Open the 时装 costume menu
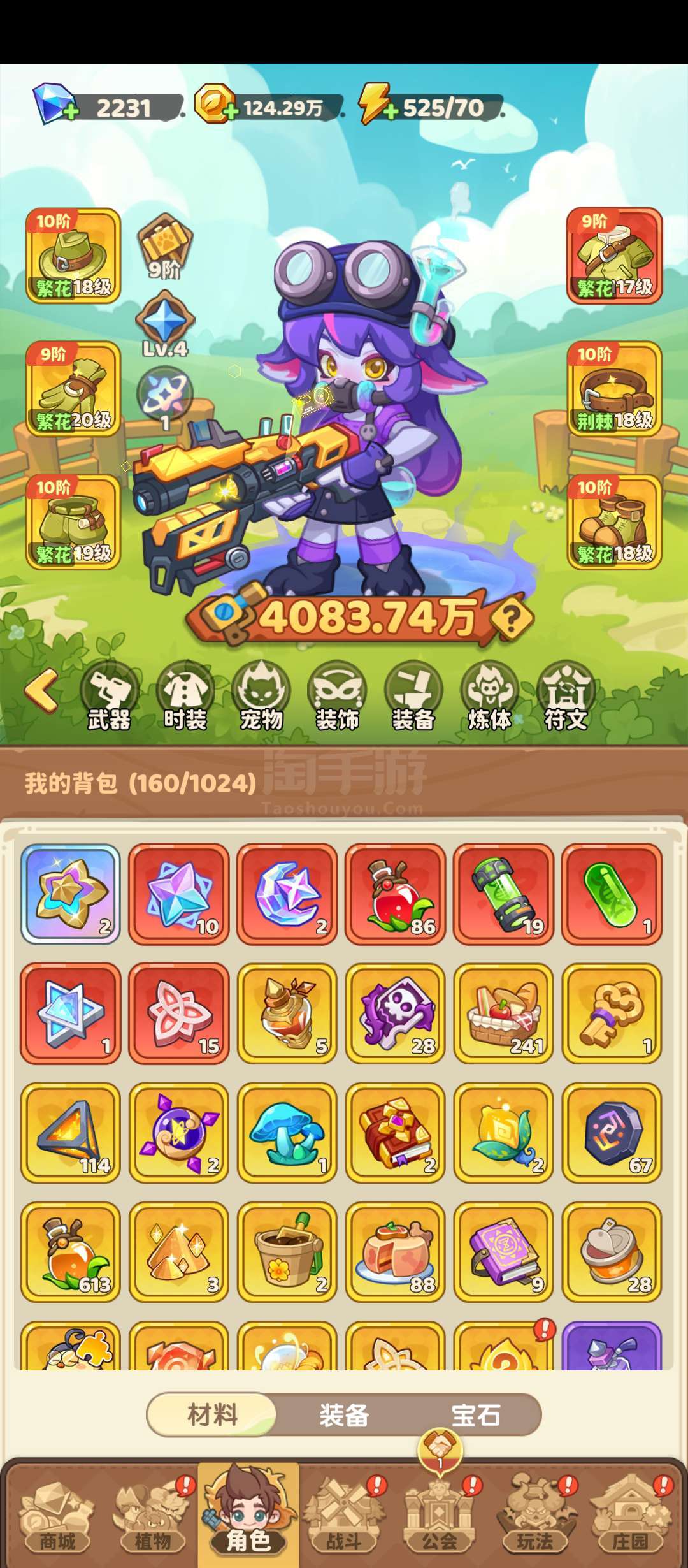The image size is (688, 1568). click(x=185, y=697)
